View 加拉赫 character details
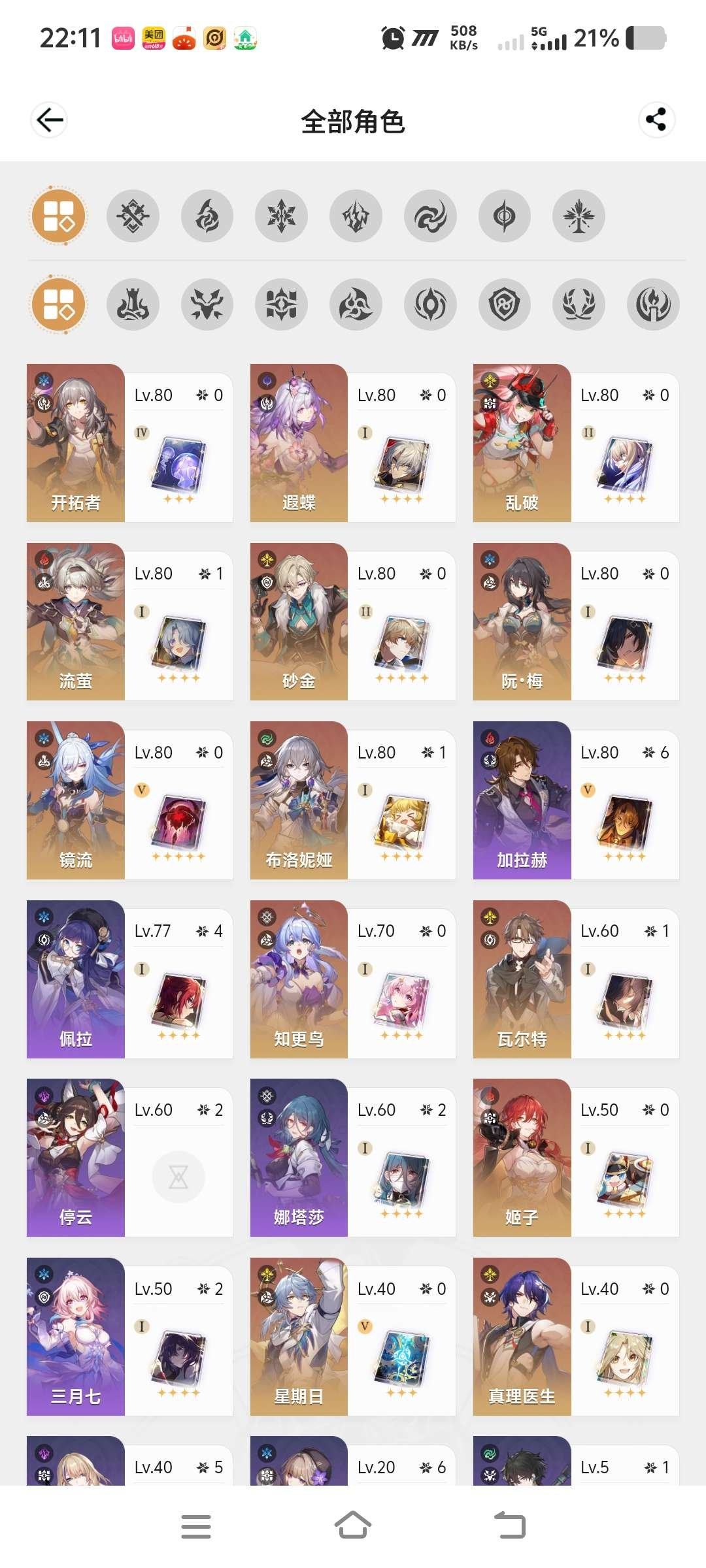The height and width of the screenshot is (1568, 706). point(575,800)
